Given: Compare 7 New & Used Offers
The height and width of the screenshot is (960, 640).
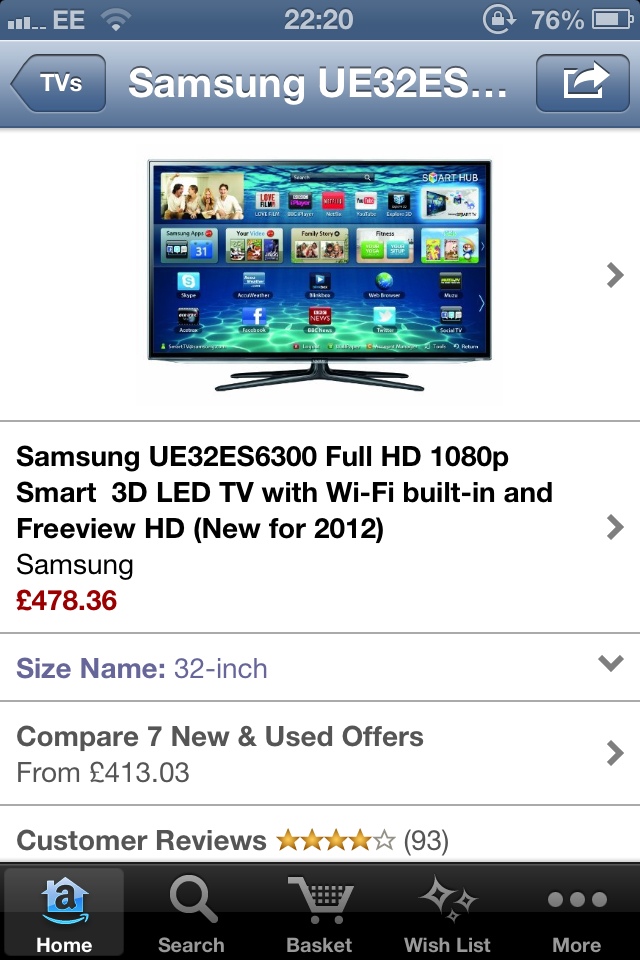Looking at the screenshot, I should pyautogui.click(x=320, y=753).
